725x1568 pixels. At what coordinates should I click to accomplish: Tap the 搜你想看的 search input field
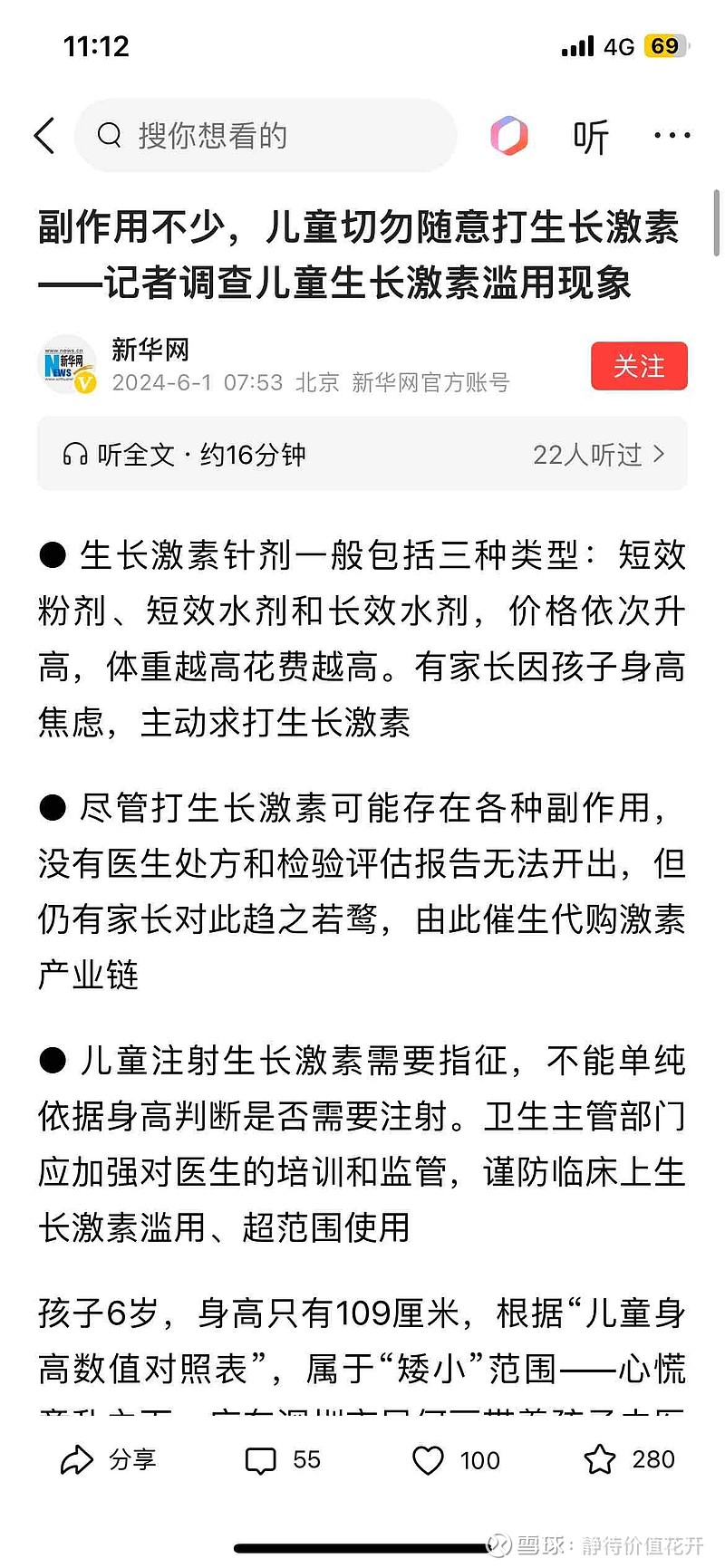click(263, 135)
